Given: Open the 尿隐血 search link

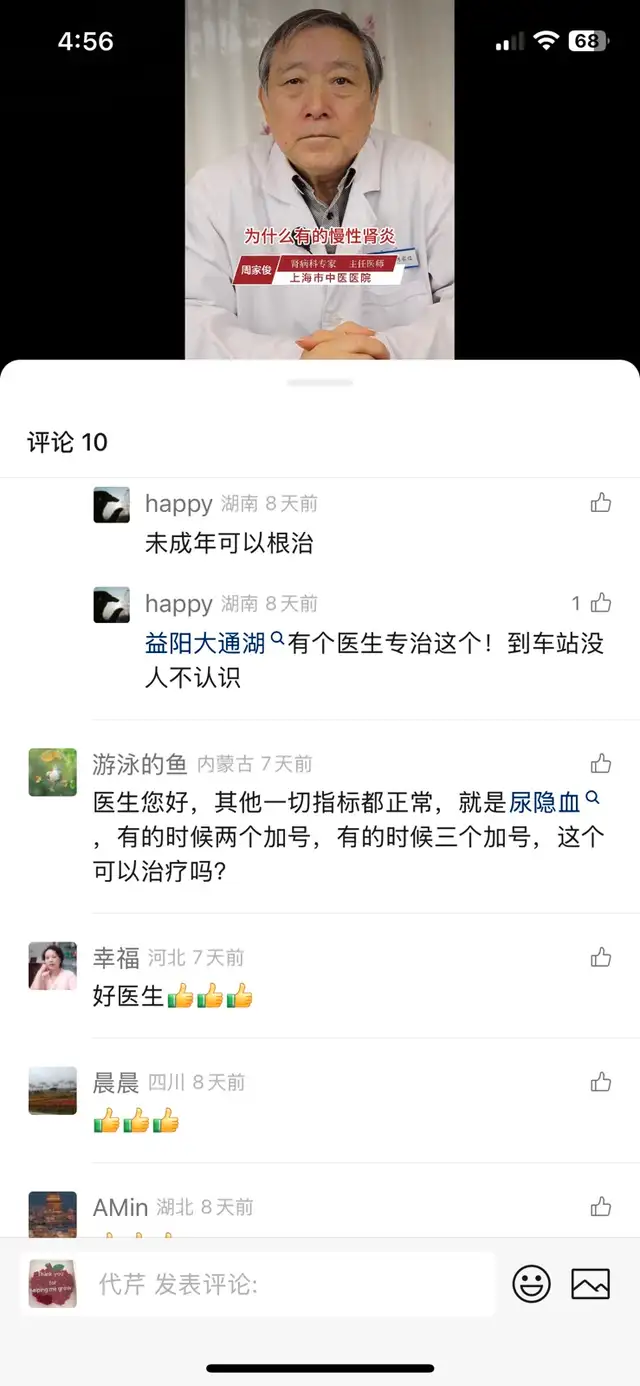Looking at the screenshot, I should click(554, 802).
